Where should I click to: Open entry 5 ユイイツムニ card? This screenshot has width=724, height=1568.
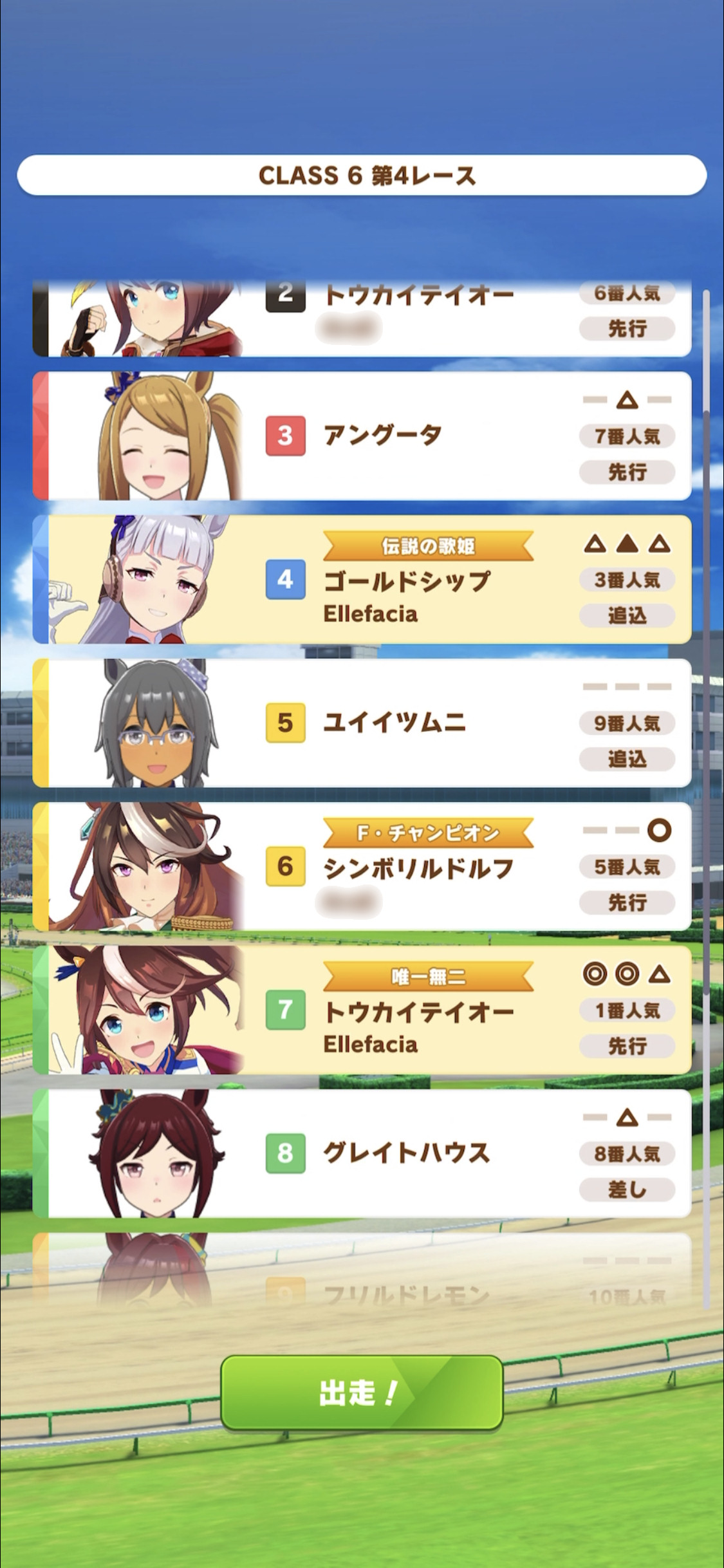362,723
